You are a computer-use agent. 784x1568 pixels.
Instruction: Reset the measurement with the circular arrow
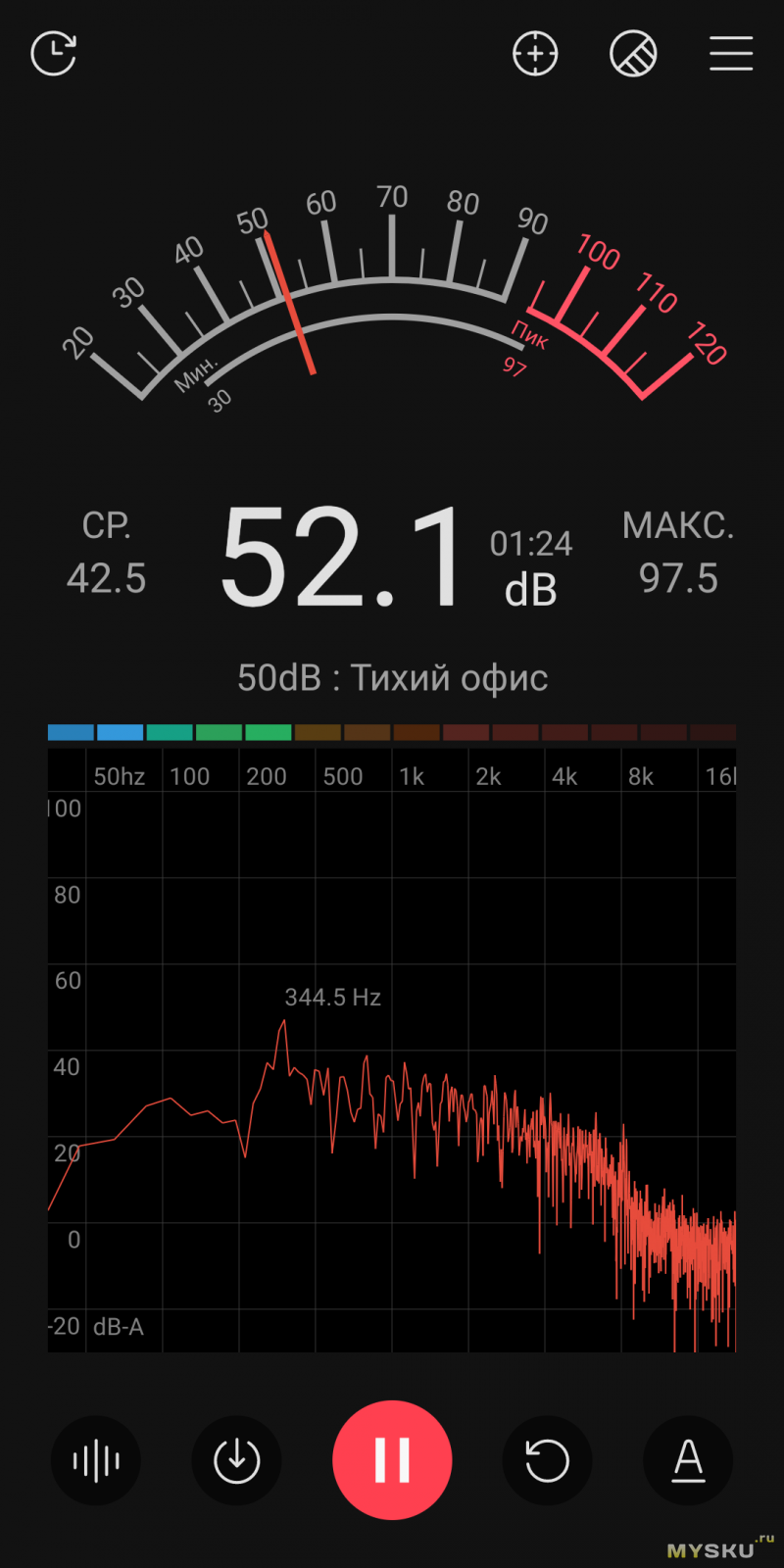coord(547,1461)
